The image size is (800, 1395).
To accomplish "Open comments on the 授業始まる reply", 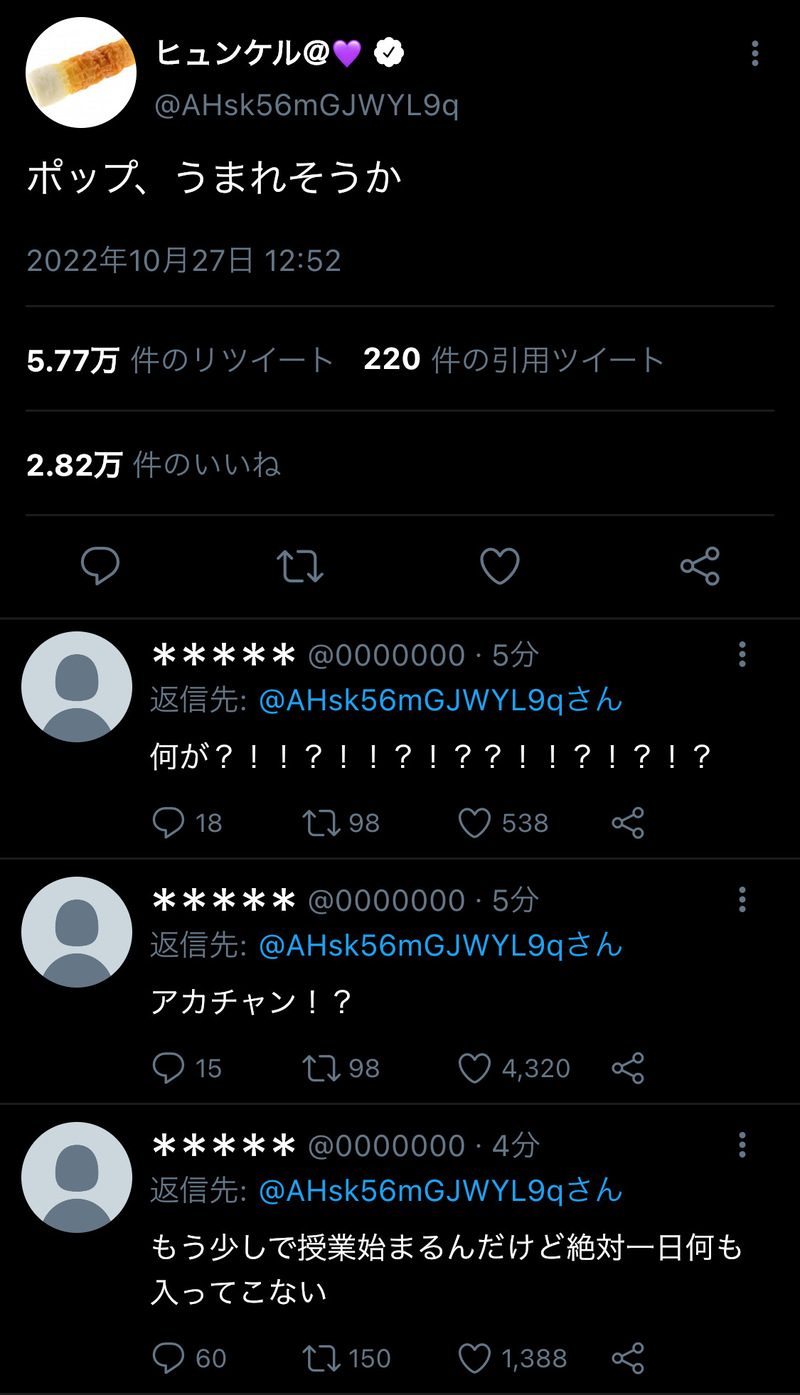I will [x=168, y=1358].
